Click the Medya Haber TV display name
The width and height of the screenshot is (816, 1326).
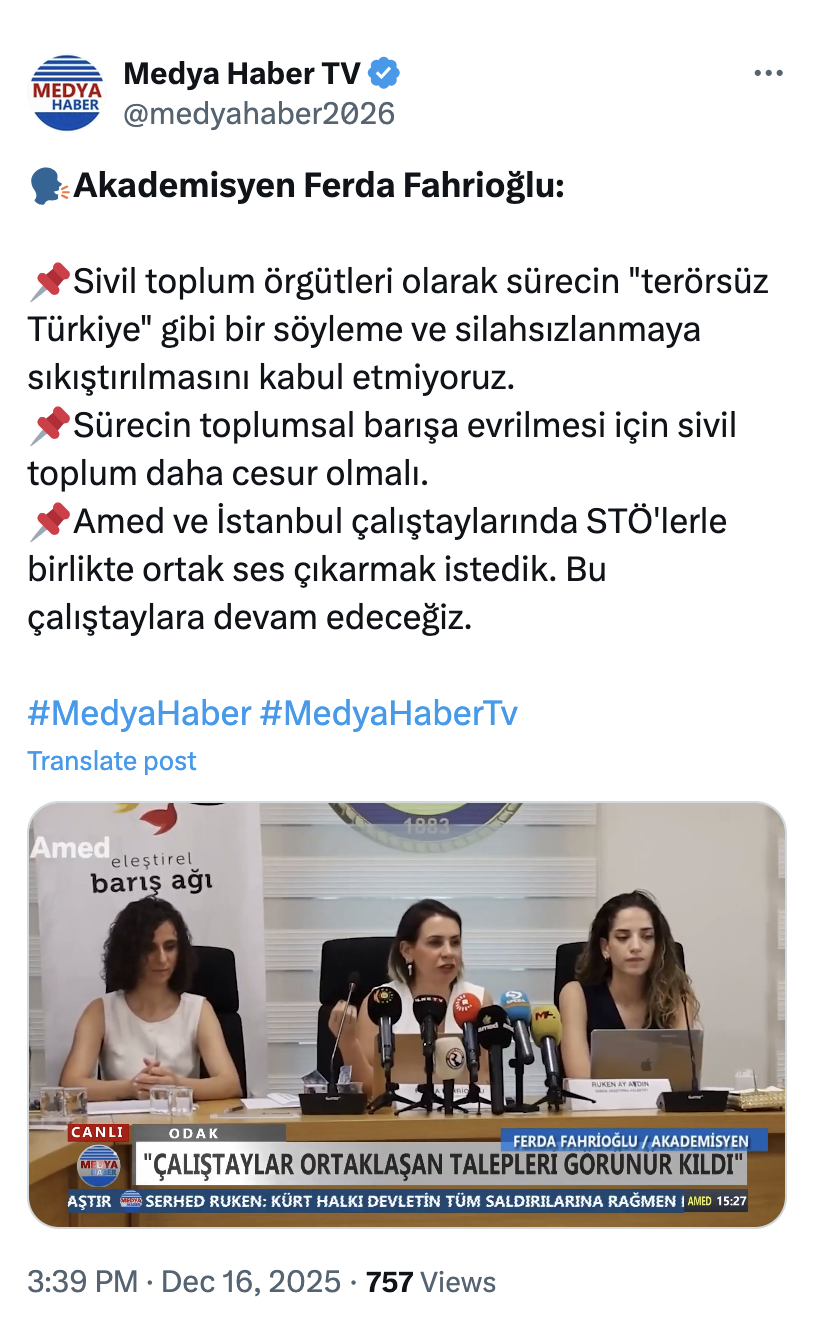click(x=240, y=72)
